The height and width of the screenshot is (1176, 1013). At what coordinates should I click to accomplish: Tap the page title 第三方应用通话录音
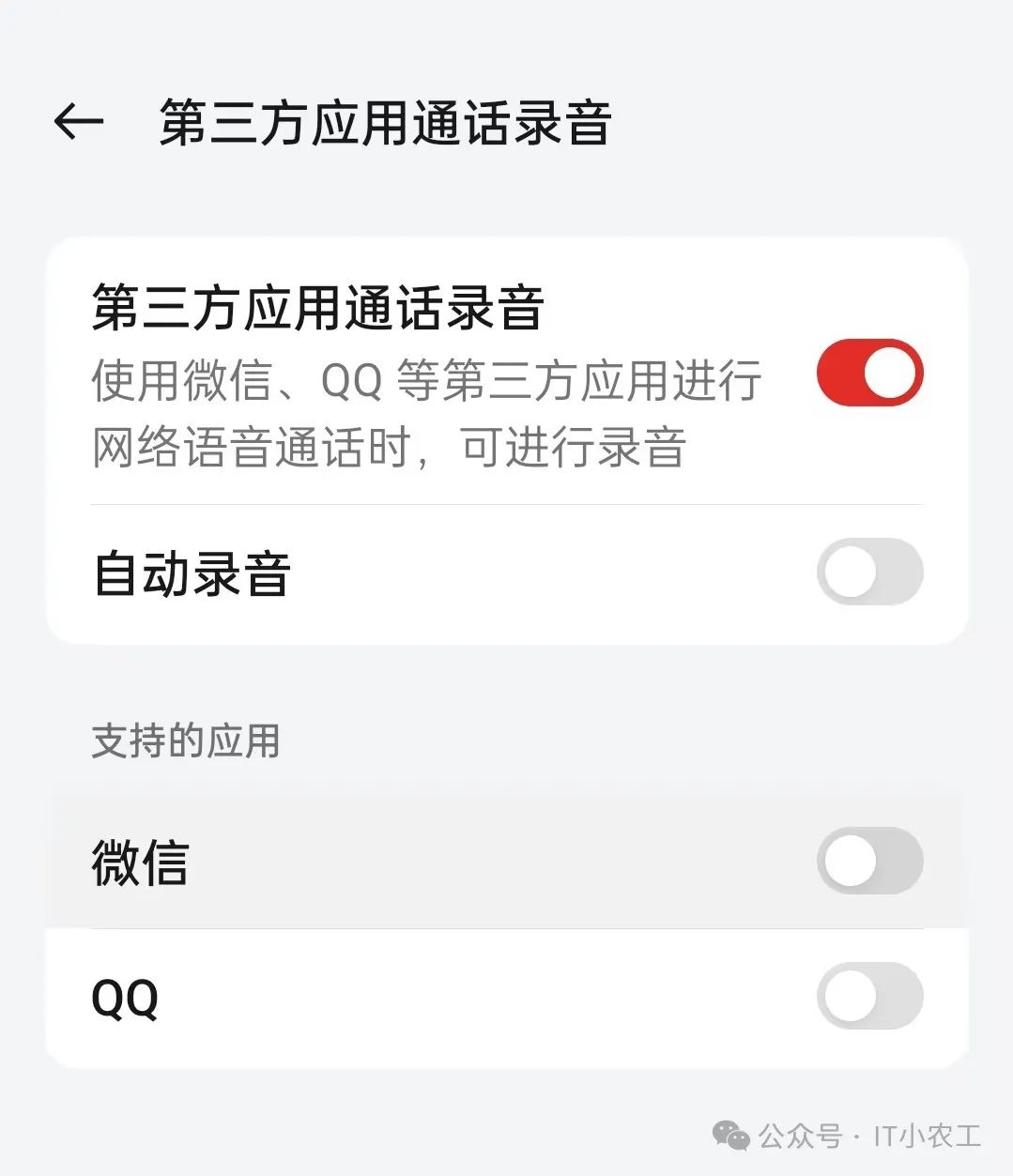(385, 122)
